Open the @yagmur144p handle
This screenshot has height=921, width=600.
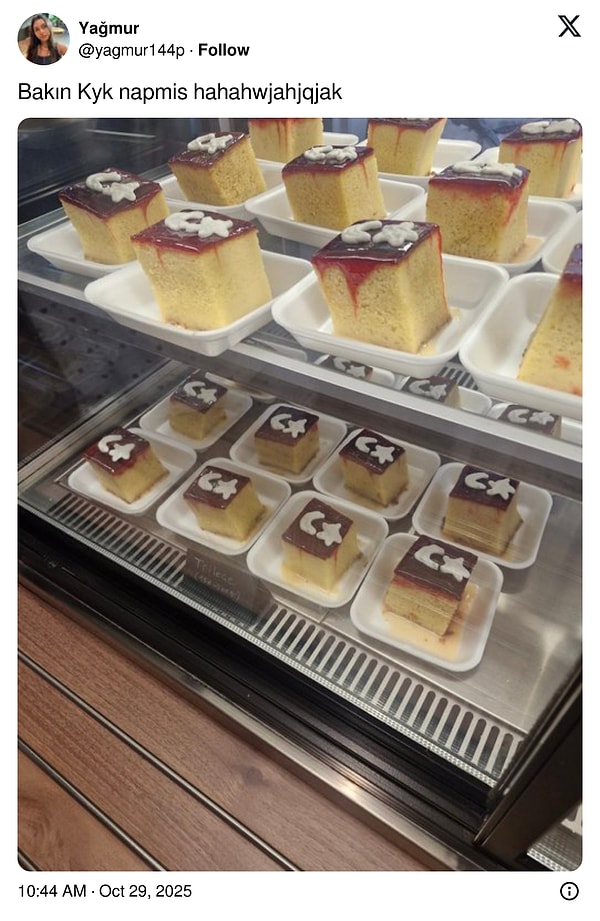pos(132,50)
